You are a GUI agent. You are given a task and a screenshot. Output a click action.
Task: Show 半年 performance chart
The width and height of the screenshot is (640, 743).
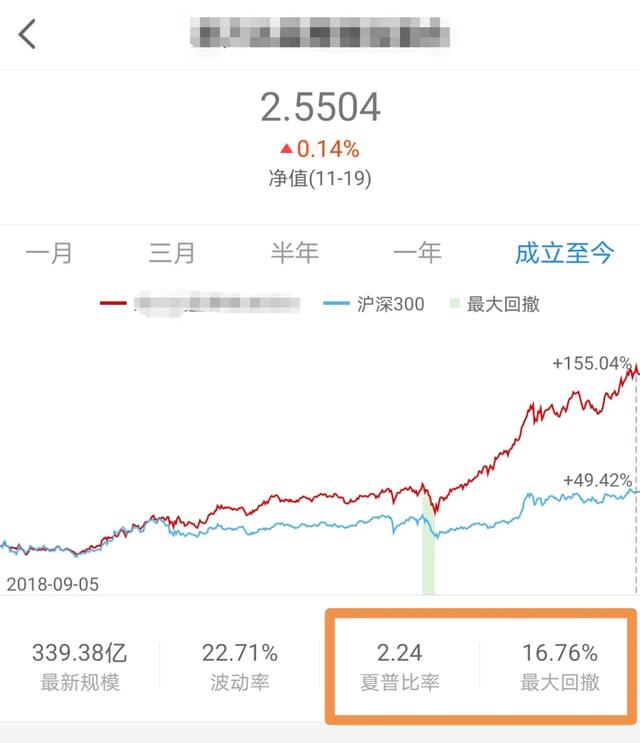click(295, 253)
